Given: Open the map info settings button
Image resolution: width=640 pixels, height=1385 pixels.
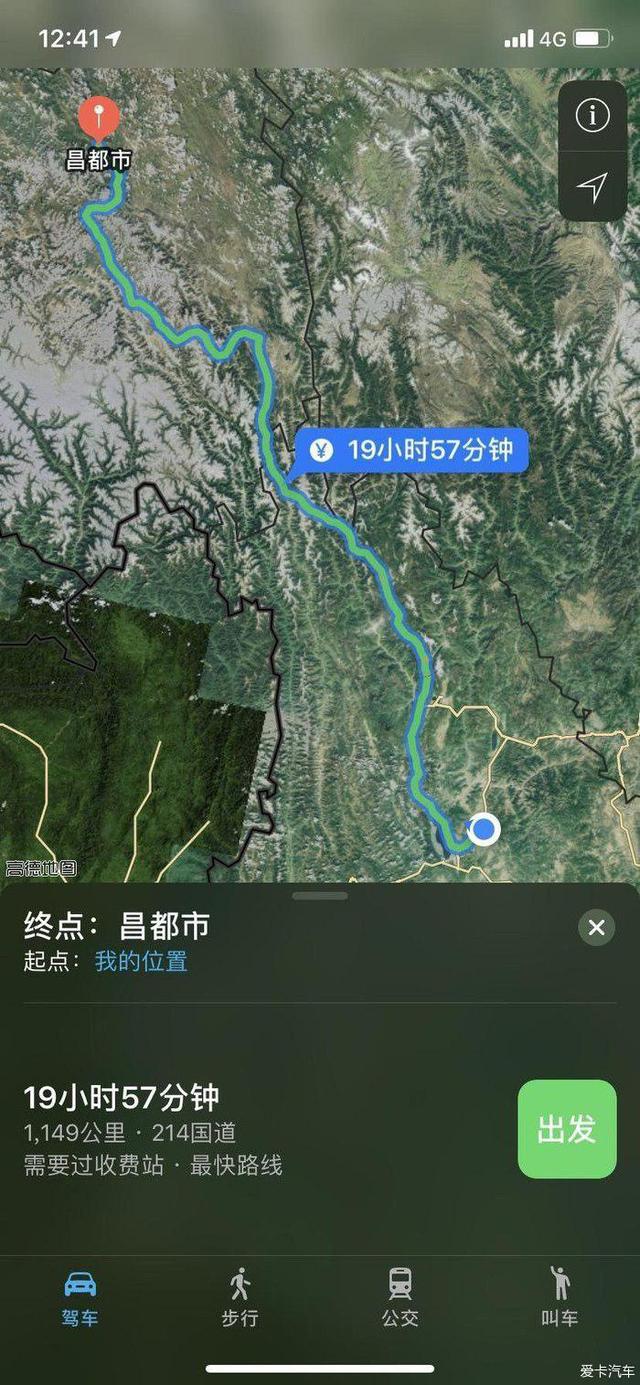Looking at the screenshot, I should tap(592, 116).
